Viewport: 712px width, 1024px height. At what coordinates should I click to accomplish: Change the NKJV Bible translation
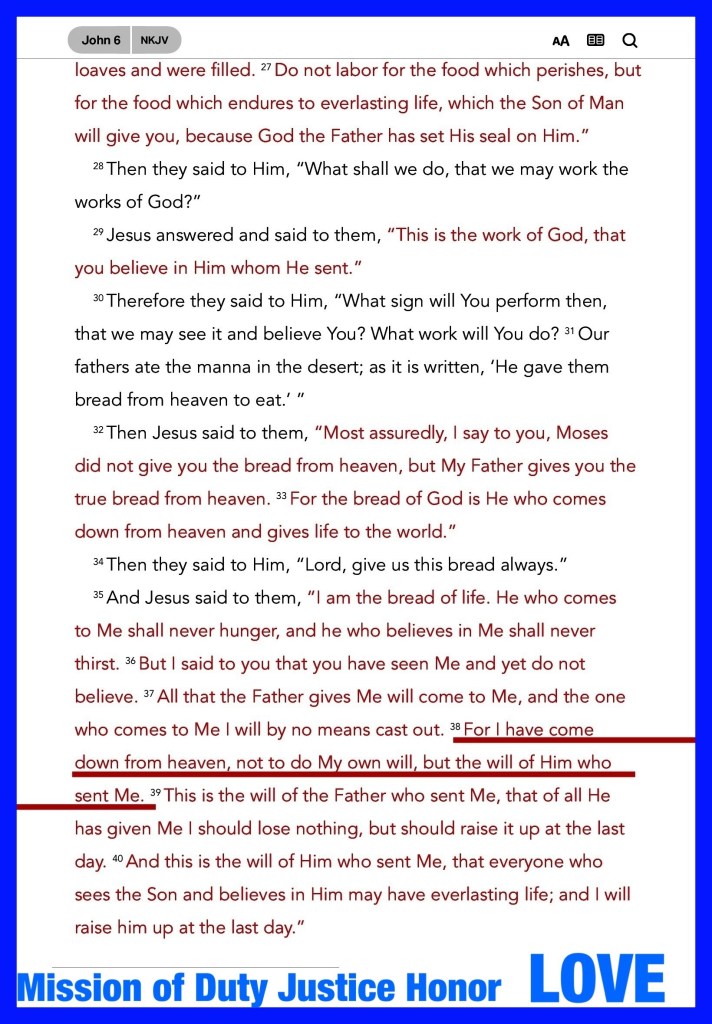[156, 40]
